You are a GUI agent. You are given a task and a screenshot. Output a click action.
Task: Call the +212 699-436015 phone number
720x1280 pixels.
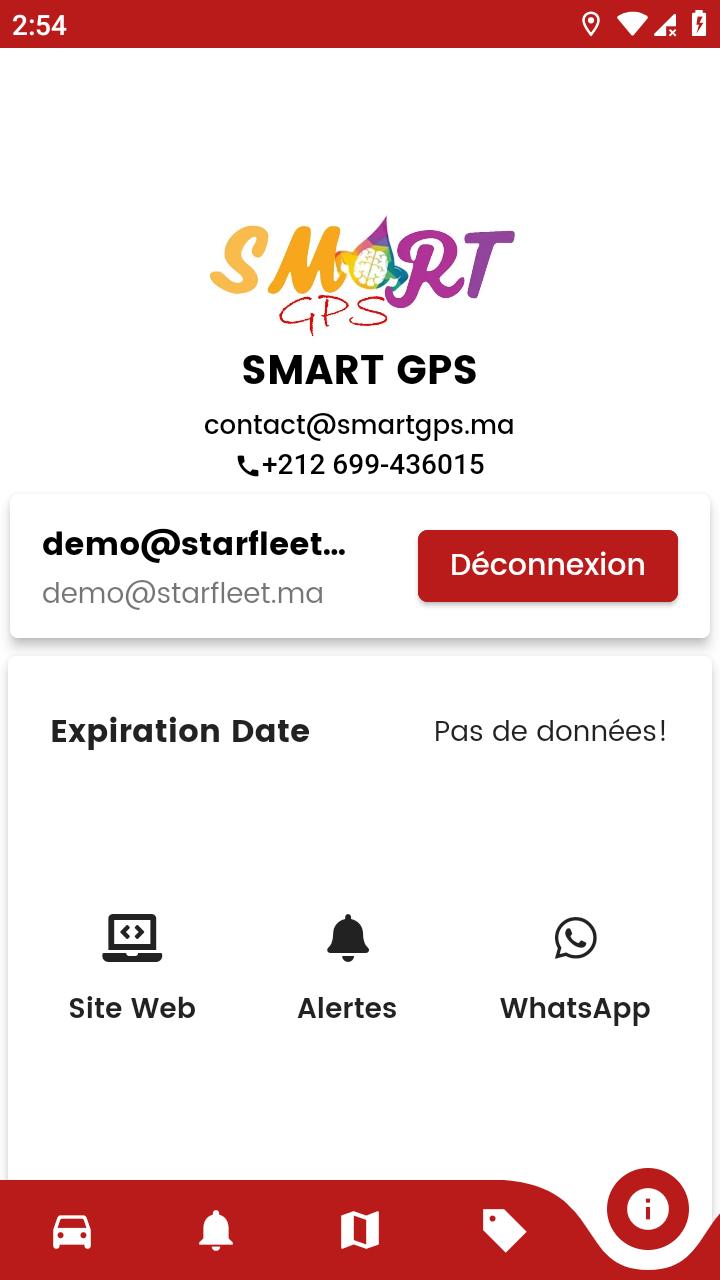coord(360,465)
